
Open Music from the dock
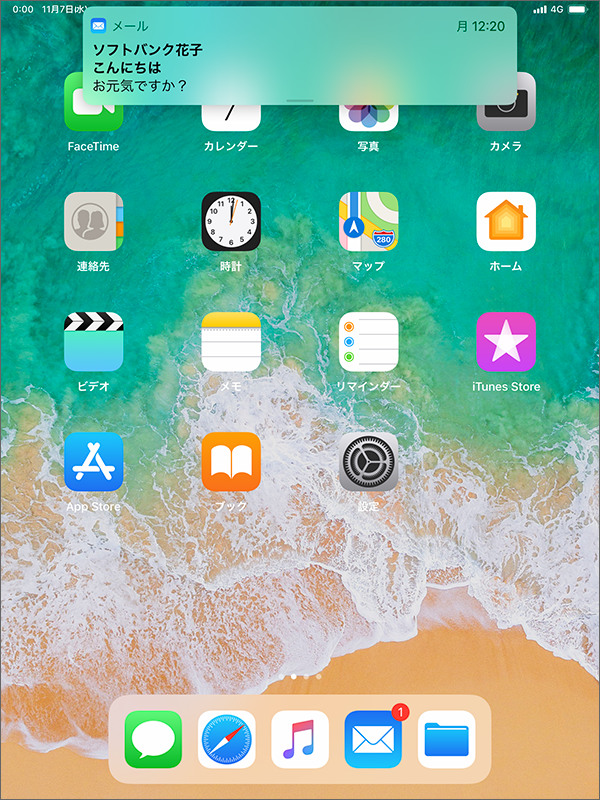tap(300, 740)
